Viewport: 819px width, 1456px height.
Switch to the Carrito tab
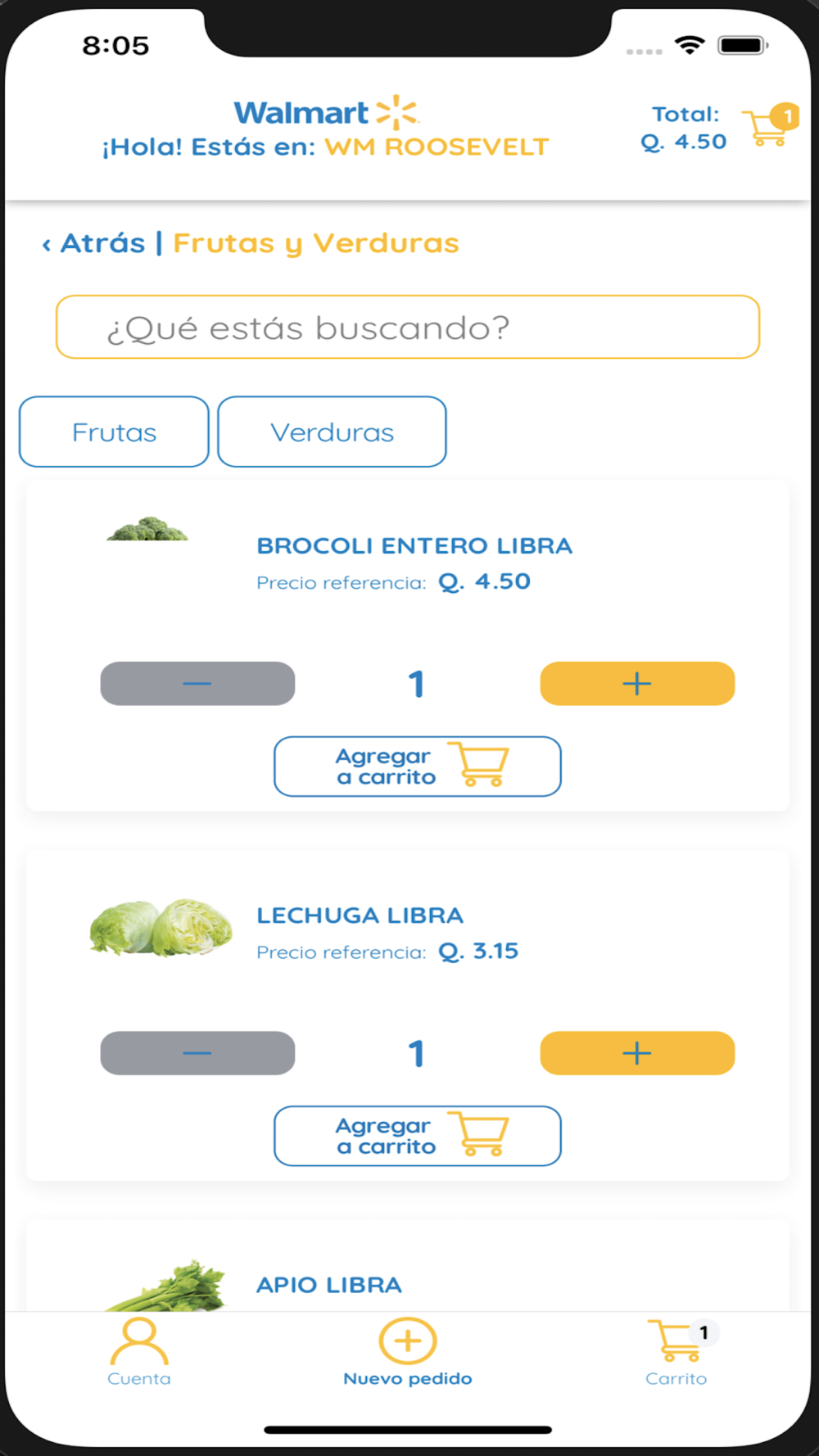pos(677,1351)
